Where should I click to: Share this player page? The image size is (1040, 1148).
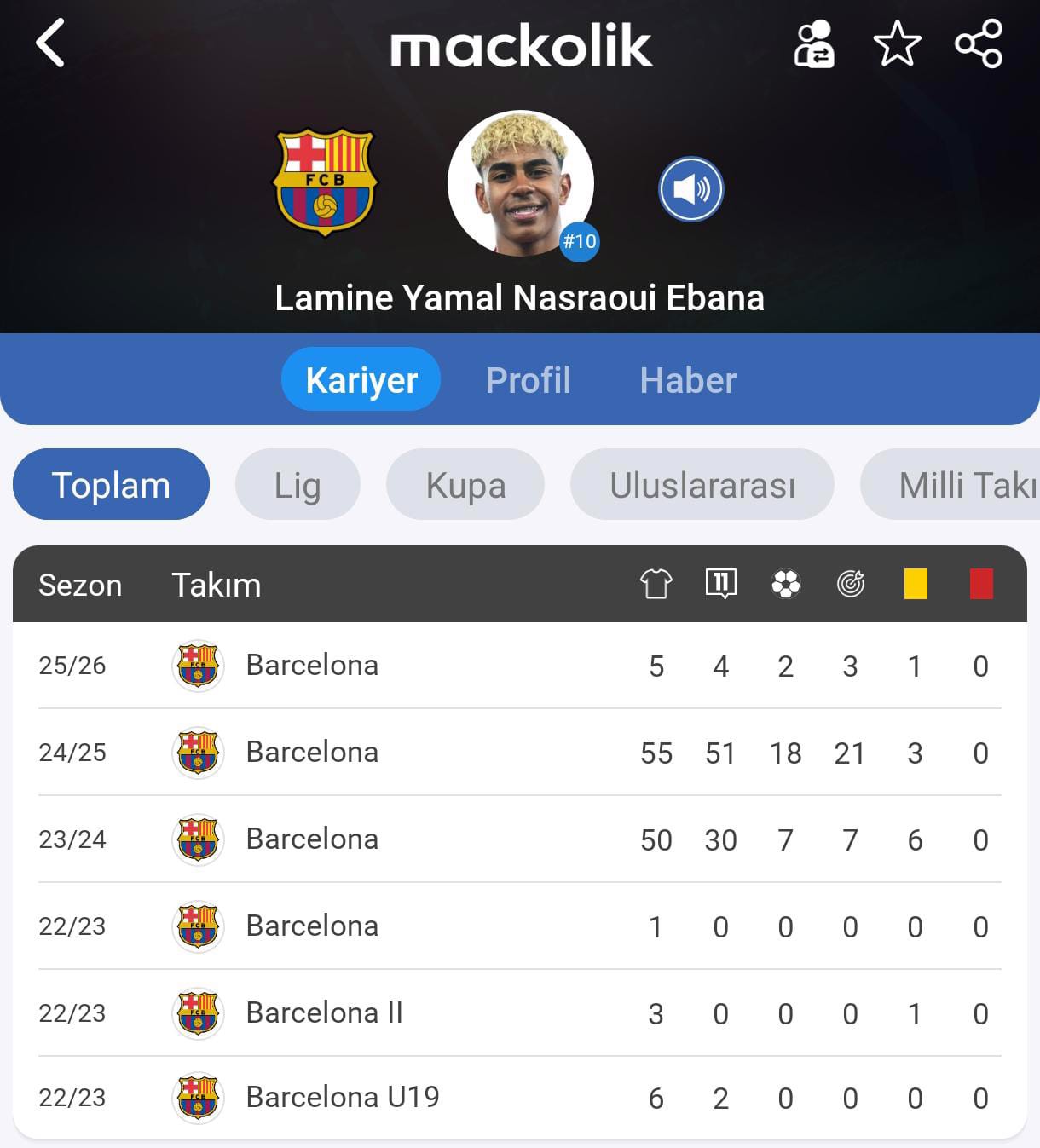(x=978, y=44)
